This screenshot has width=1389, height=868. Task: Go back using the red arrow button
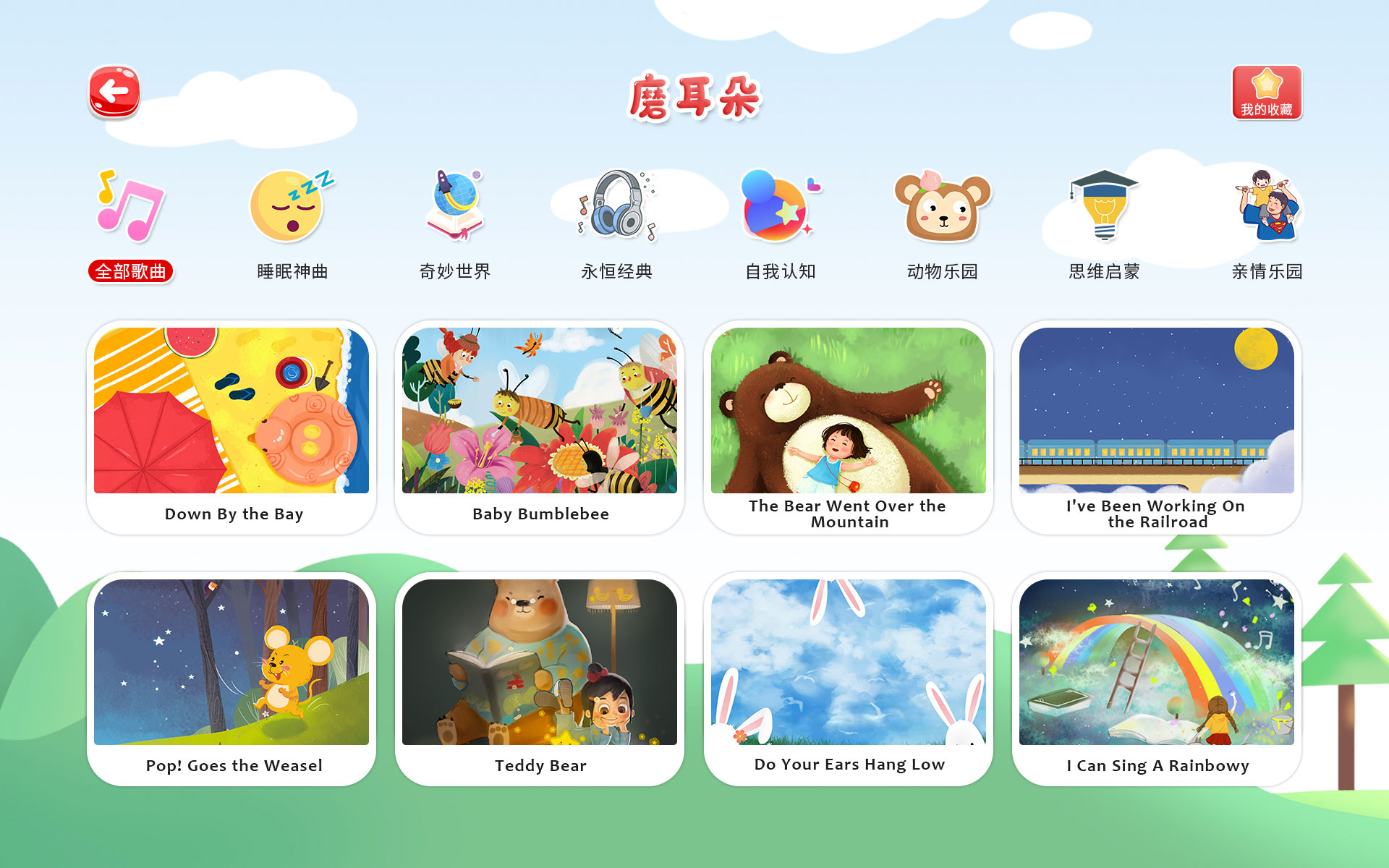pos(114,92)
